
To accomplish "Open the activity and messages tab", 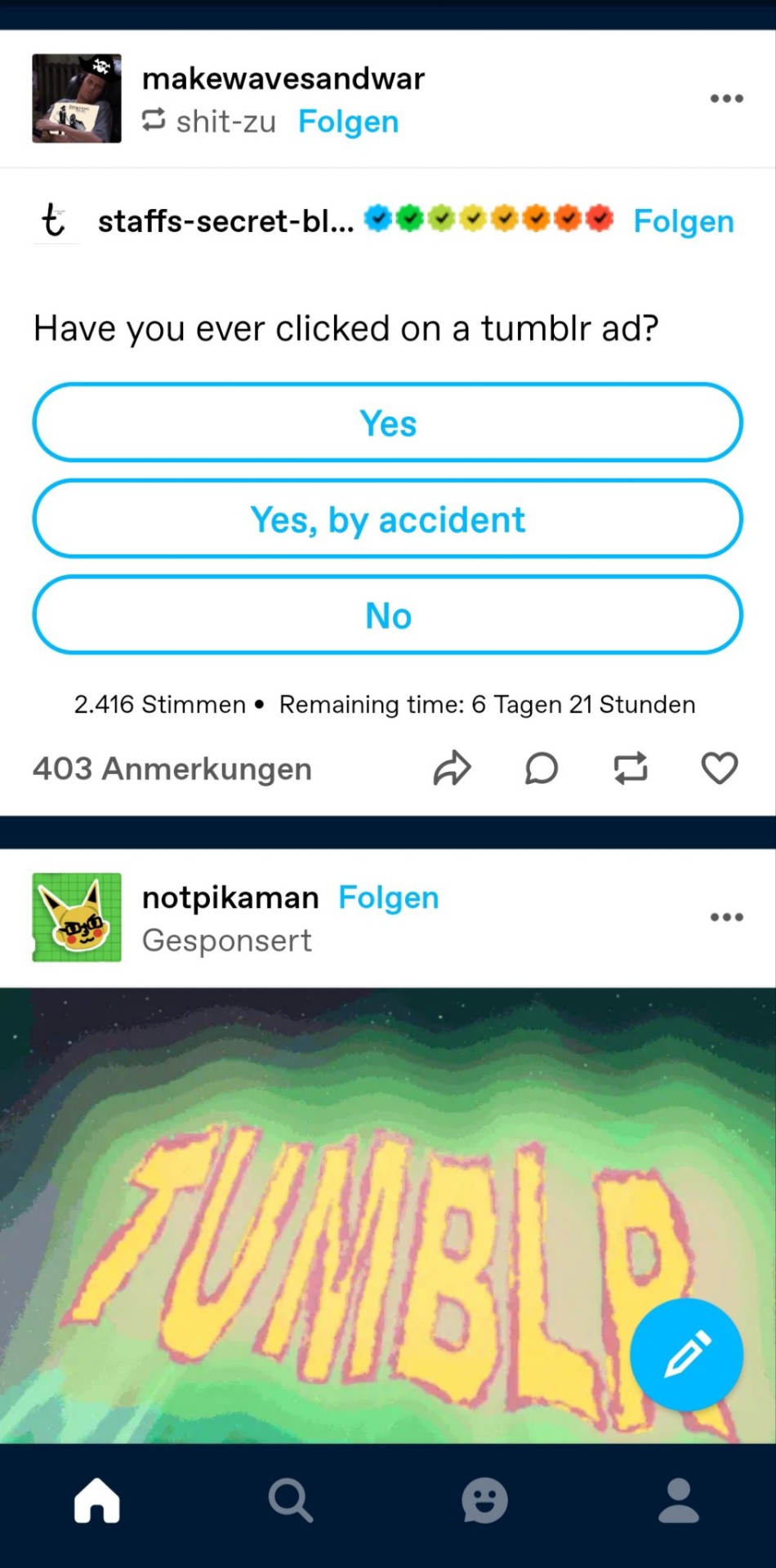I will pos(484,1501).
